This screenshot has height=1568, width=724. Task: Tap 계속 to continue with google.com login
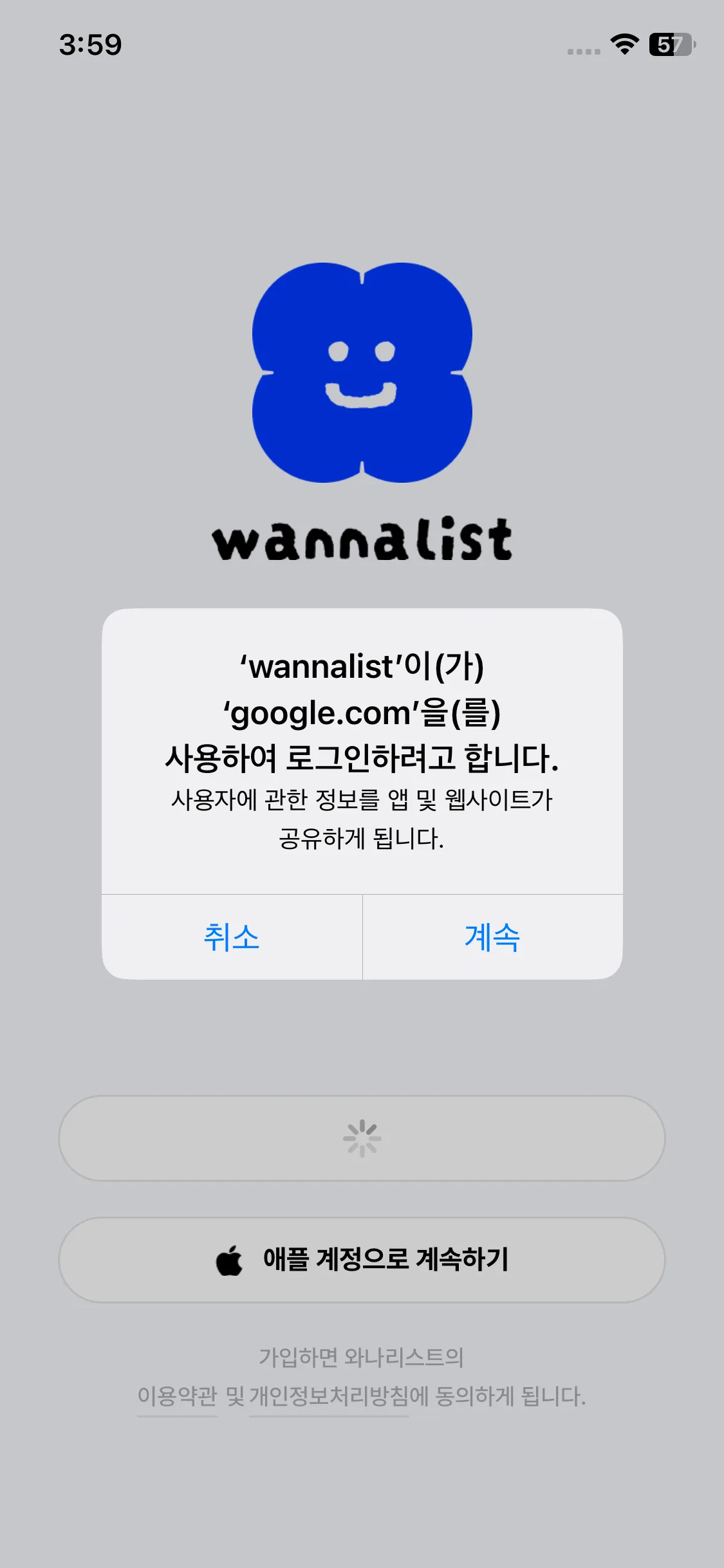pyautogui.click(x=492, y=939)
